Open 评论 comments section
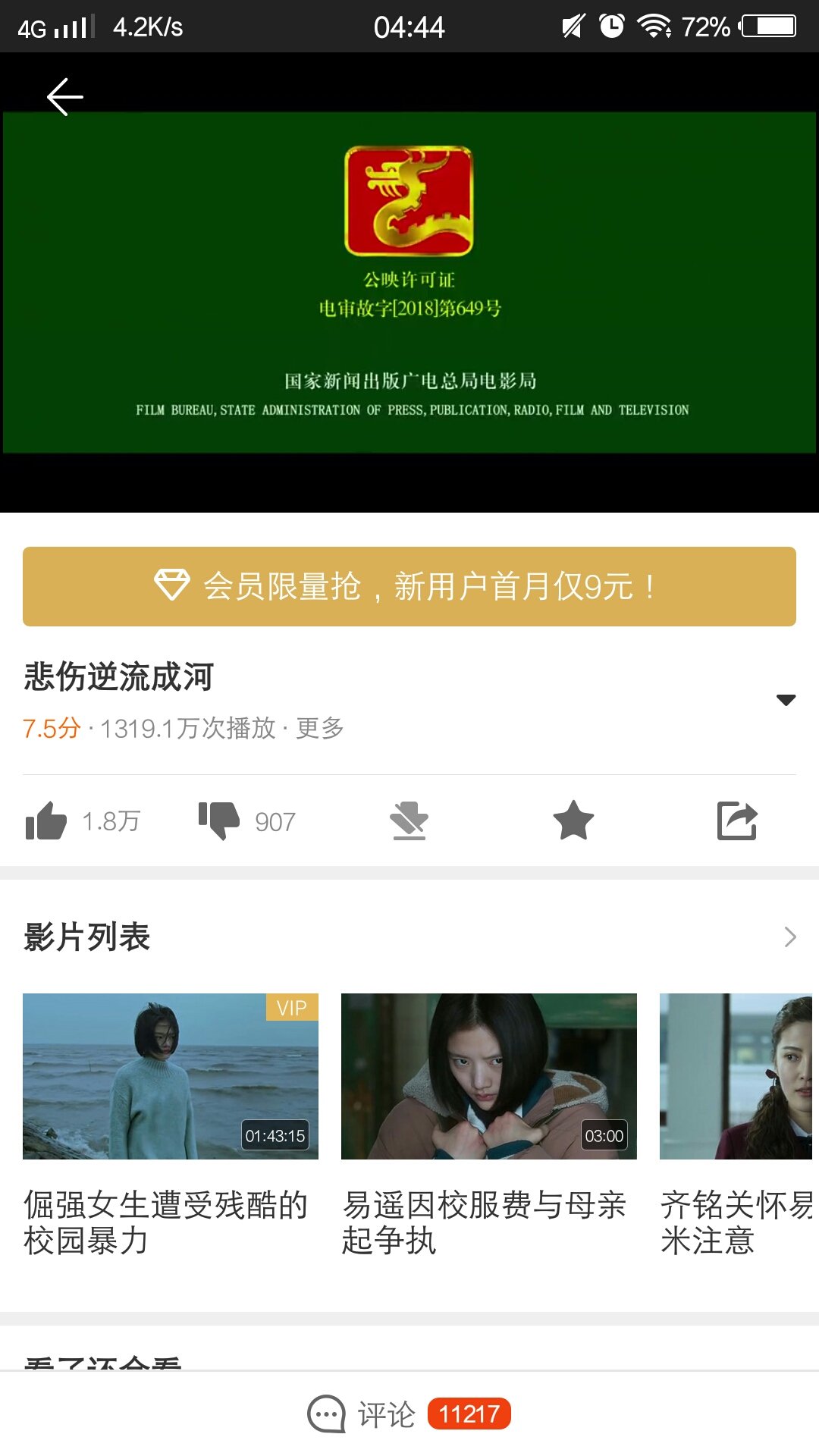 [409, 1414]
